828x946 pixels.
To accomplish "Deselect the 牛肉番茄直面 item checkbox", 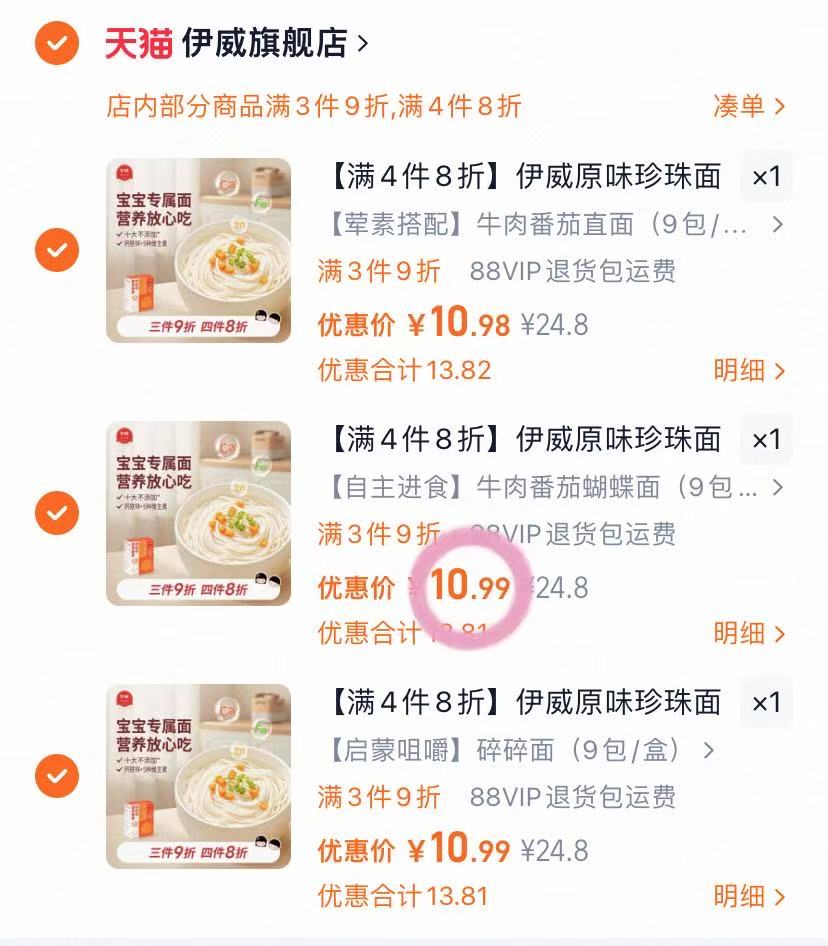I will [56, 250].
